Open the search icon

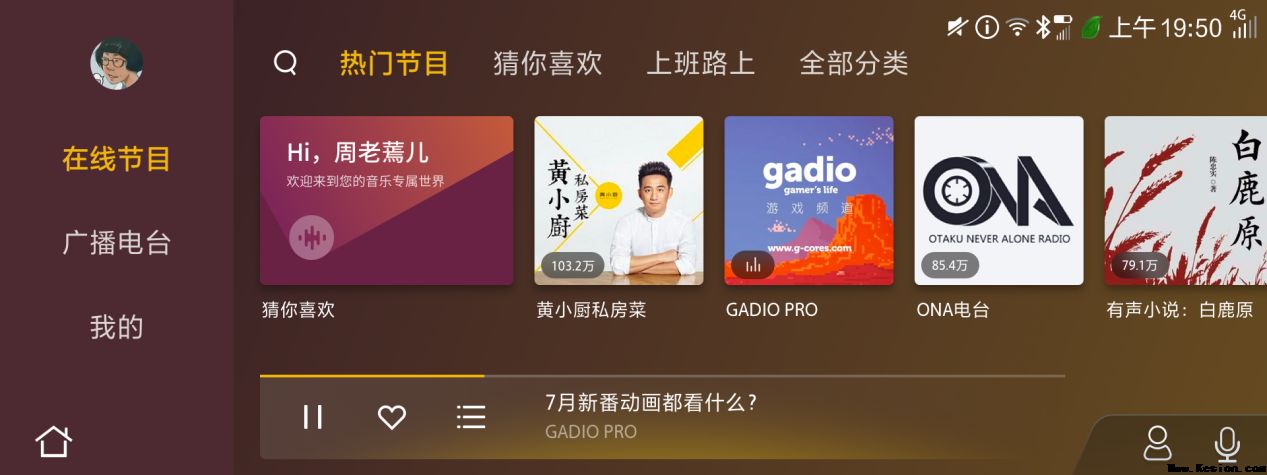[285, 64]
